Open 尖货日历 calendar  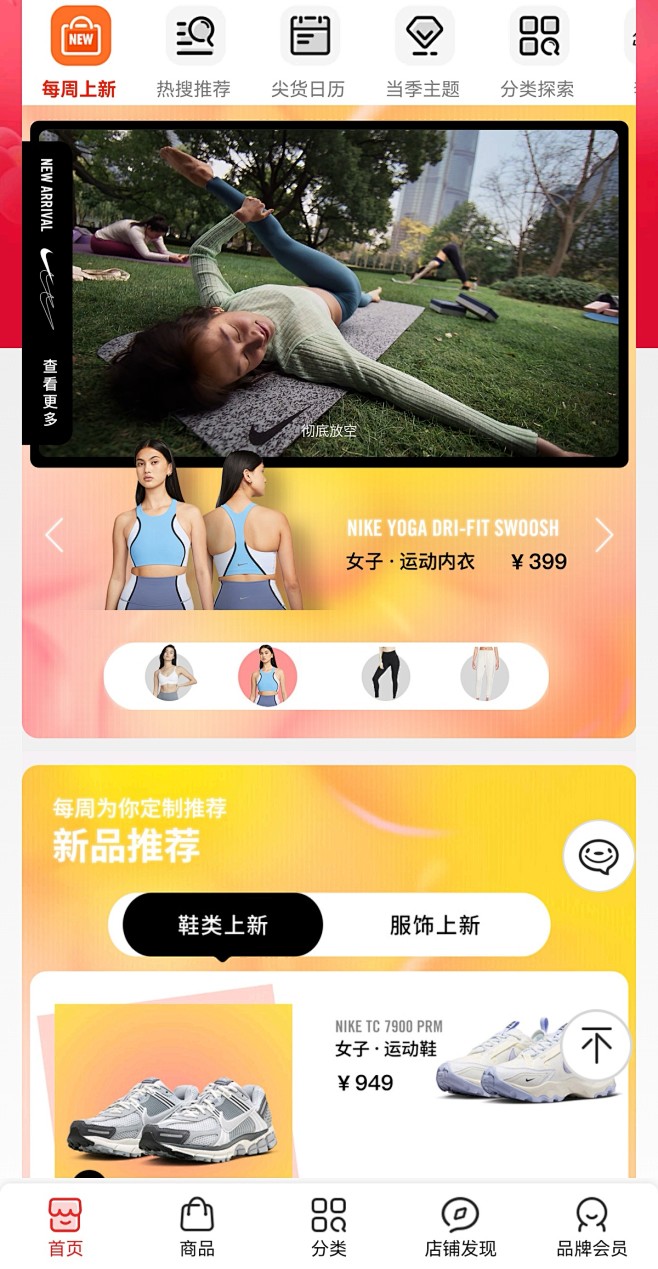(309, 52)
